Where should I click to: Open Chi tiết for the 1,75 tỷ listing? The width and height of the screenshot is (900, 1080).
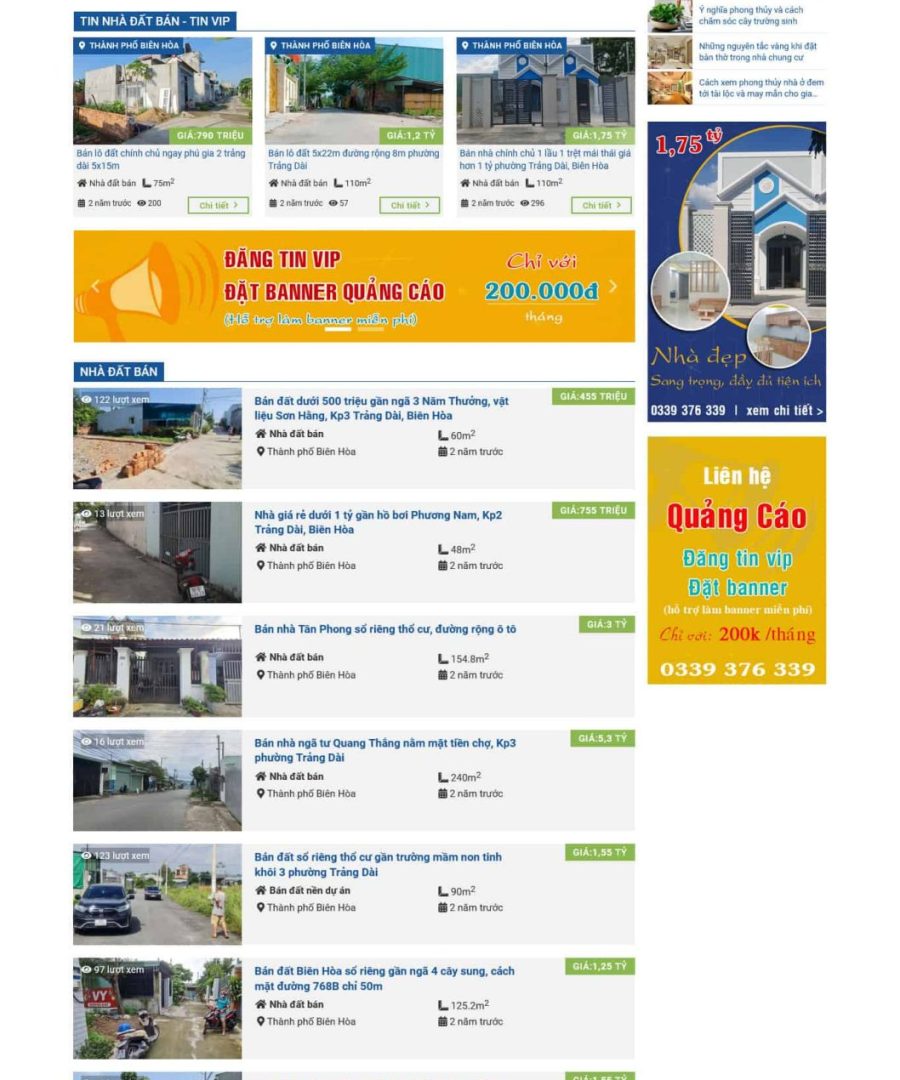601,205
